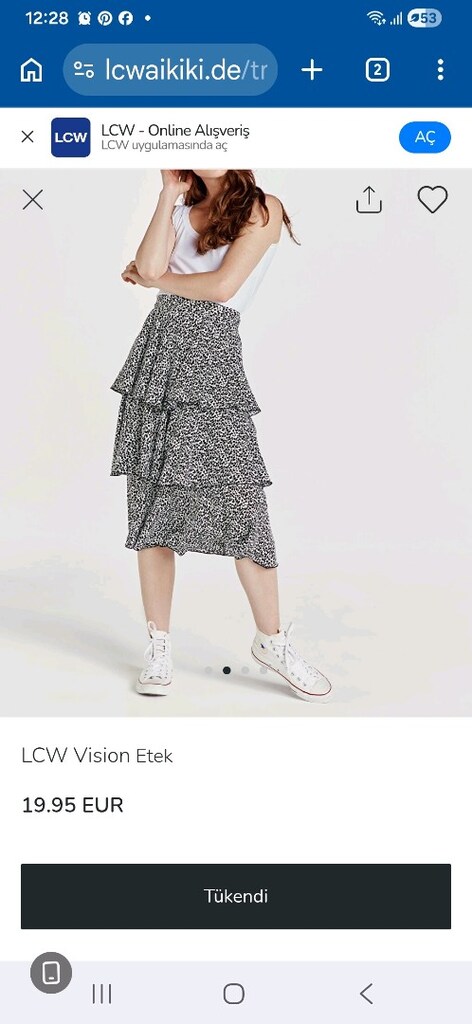Close the product image view
This screenshot has width=472, height=1024.
click(x=33, y=200)
